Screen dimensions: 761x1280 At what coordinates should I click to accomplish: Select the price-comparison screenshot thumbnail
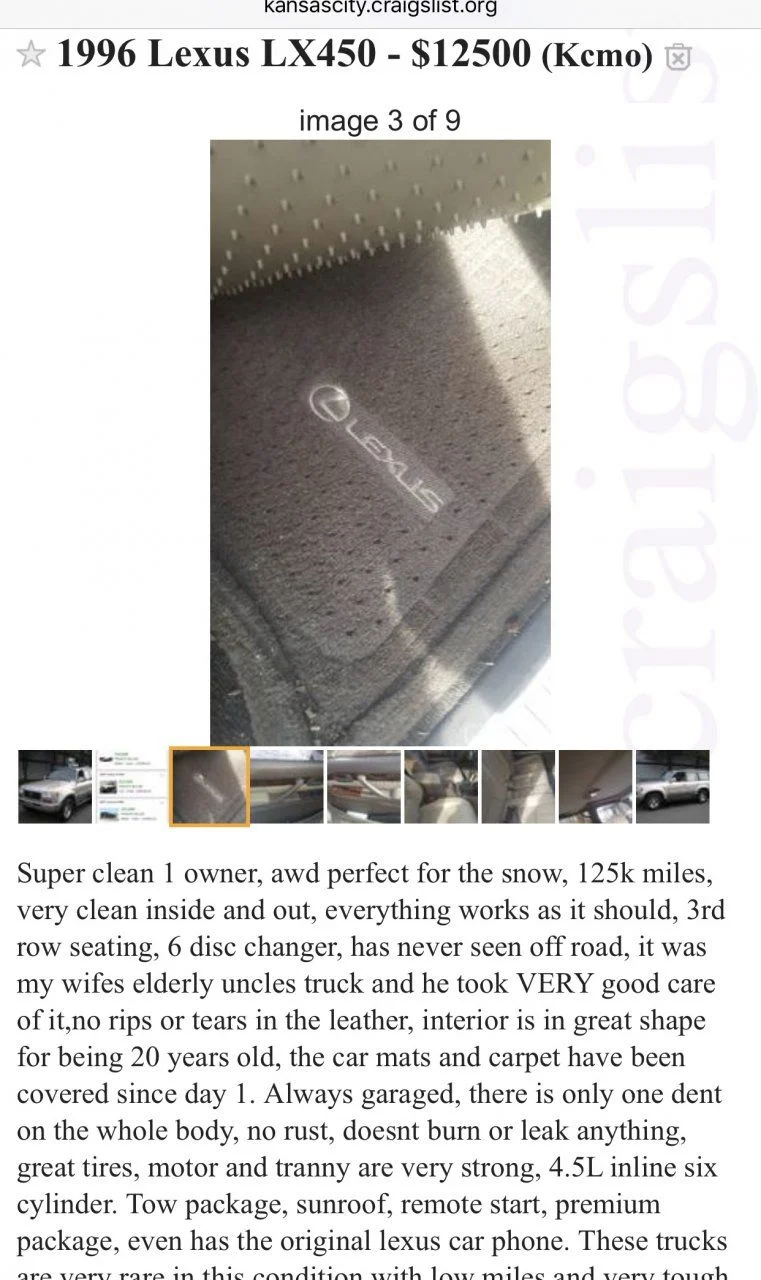coord(132,787)
